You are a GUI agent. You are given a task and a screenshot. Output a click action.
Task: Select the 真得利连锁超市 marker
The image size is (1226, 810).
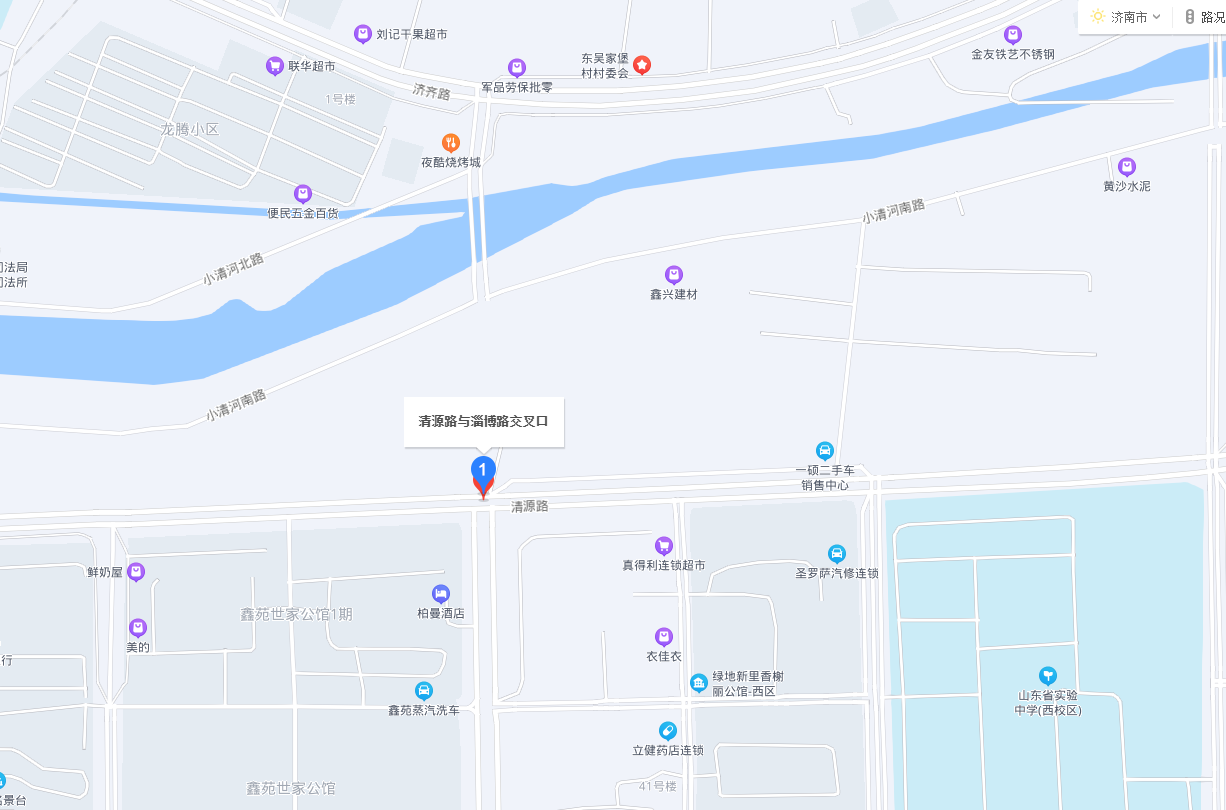(664, 546)
